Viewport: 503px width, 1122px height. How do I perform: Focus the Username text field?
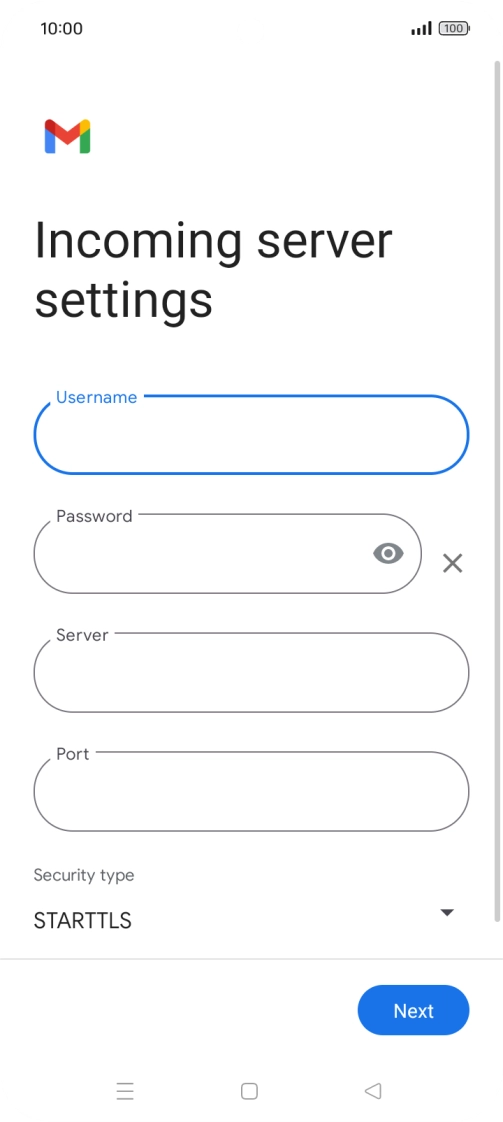(251, 434)
